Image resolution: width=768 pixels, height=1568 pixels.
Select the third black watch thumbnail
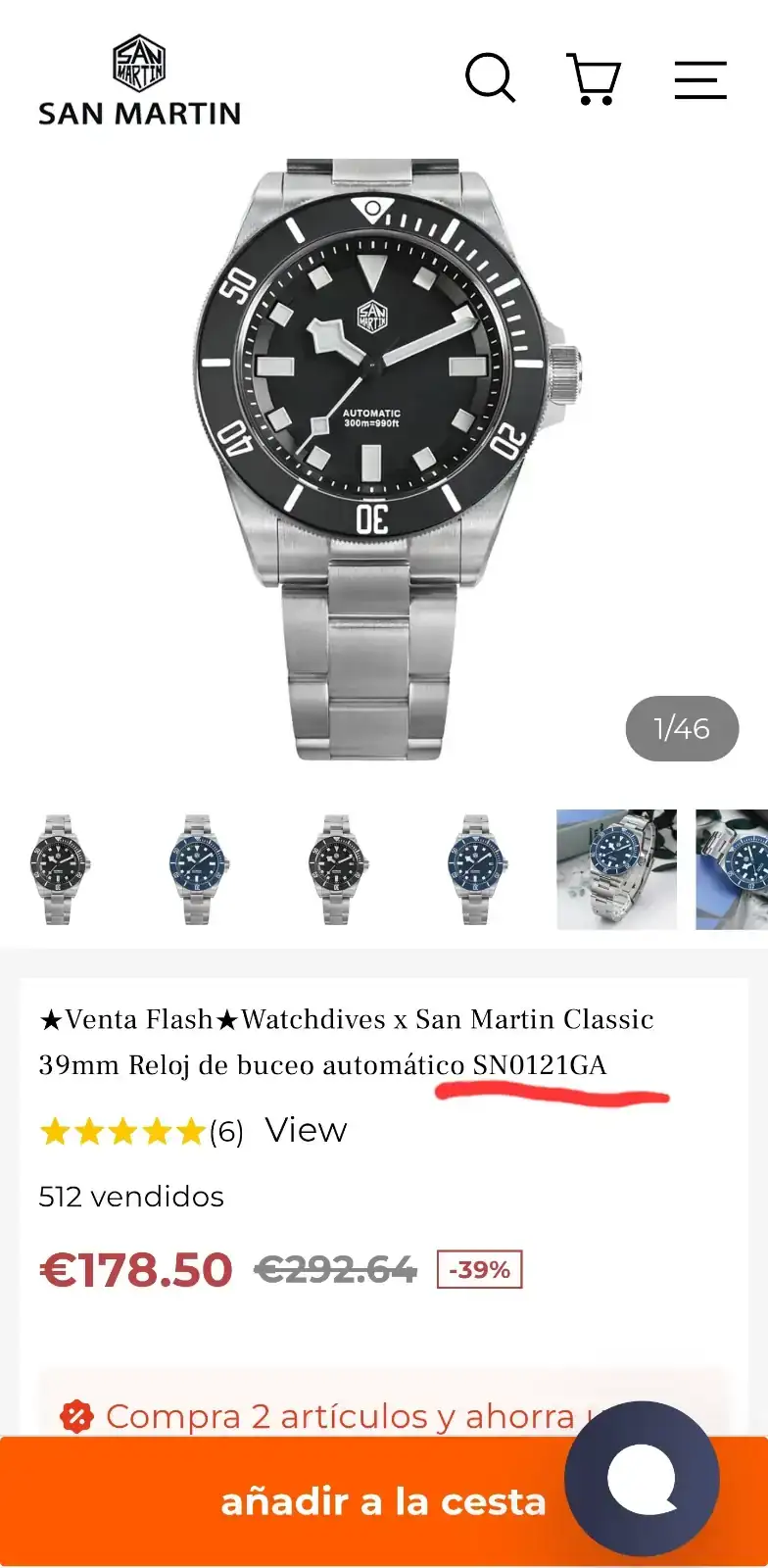coord(337,869)
